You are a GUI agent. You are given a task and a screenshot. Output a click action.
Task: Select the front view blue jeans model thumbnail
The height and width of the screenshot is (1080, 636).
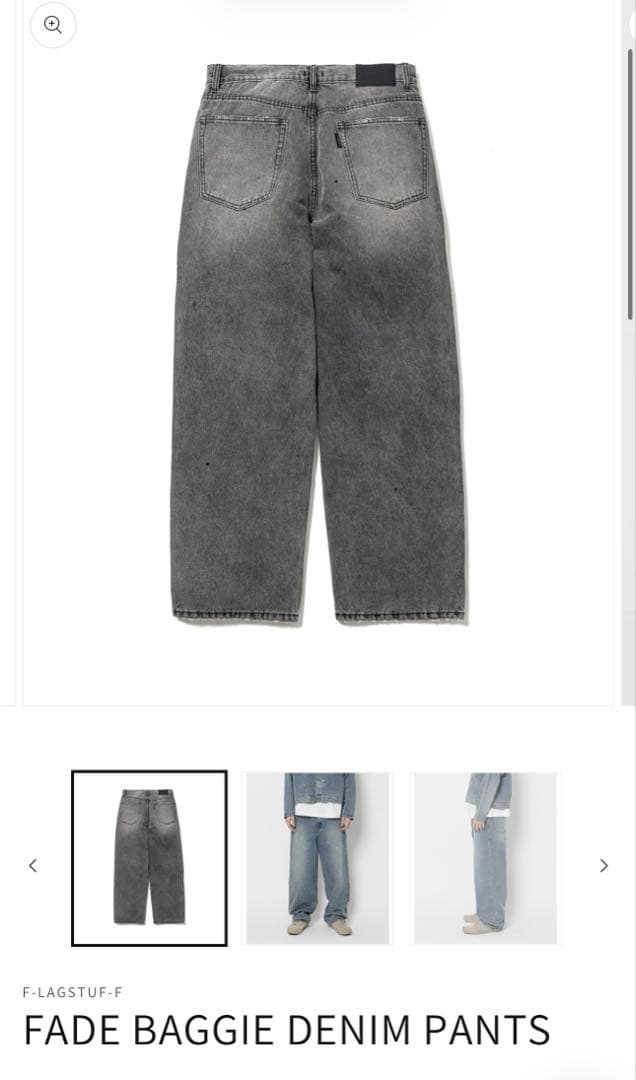point(318,858)
